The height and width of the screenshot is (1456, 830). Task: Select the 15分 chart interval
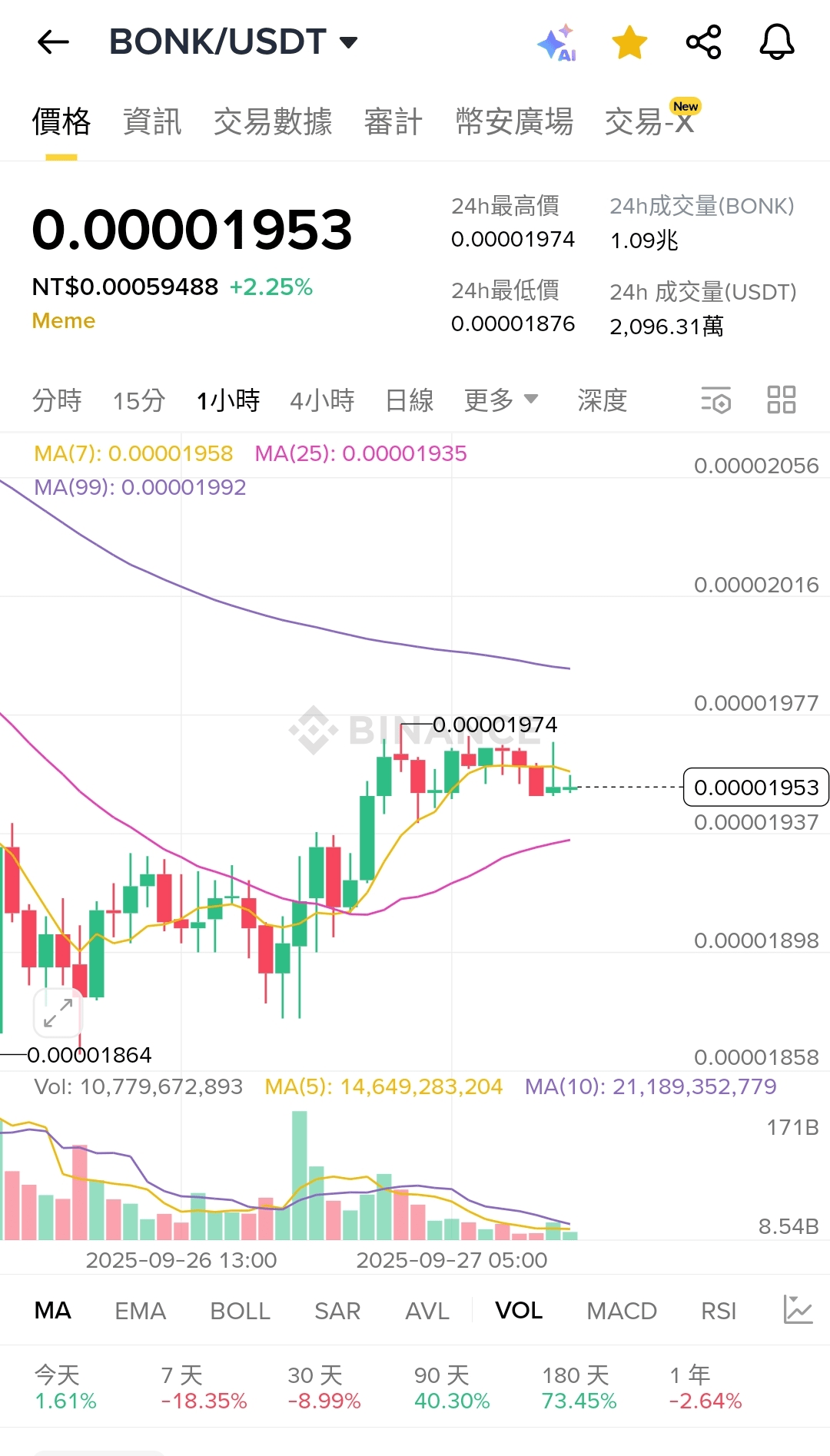[139, 400]
